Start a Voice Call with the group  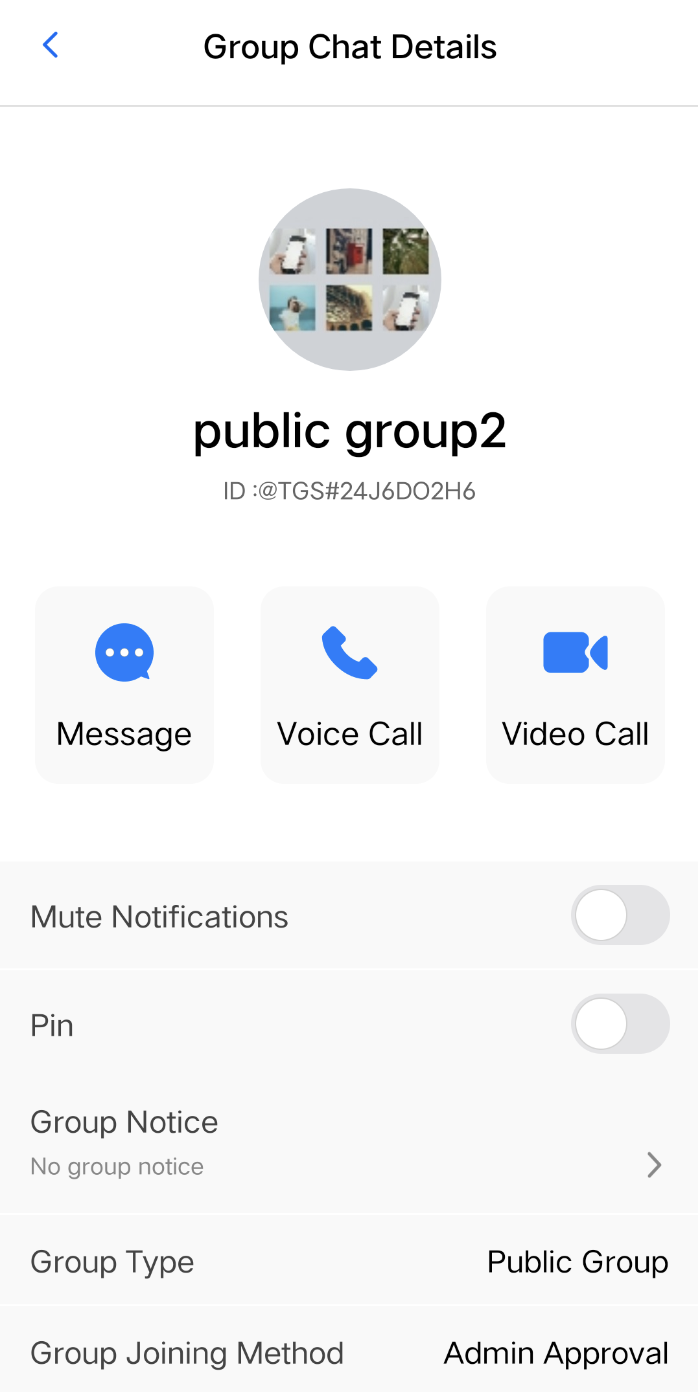[350, 685]
